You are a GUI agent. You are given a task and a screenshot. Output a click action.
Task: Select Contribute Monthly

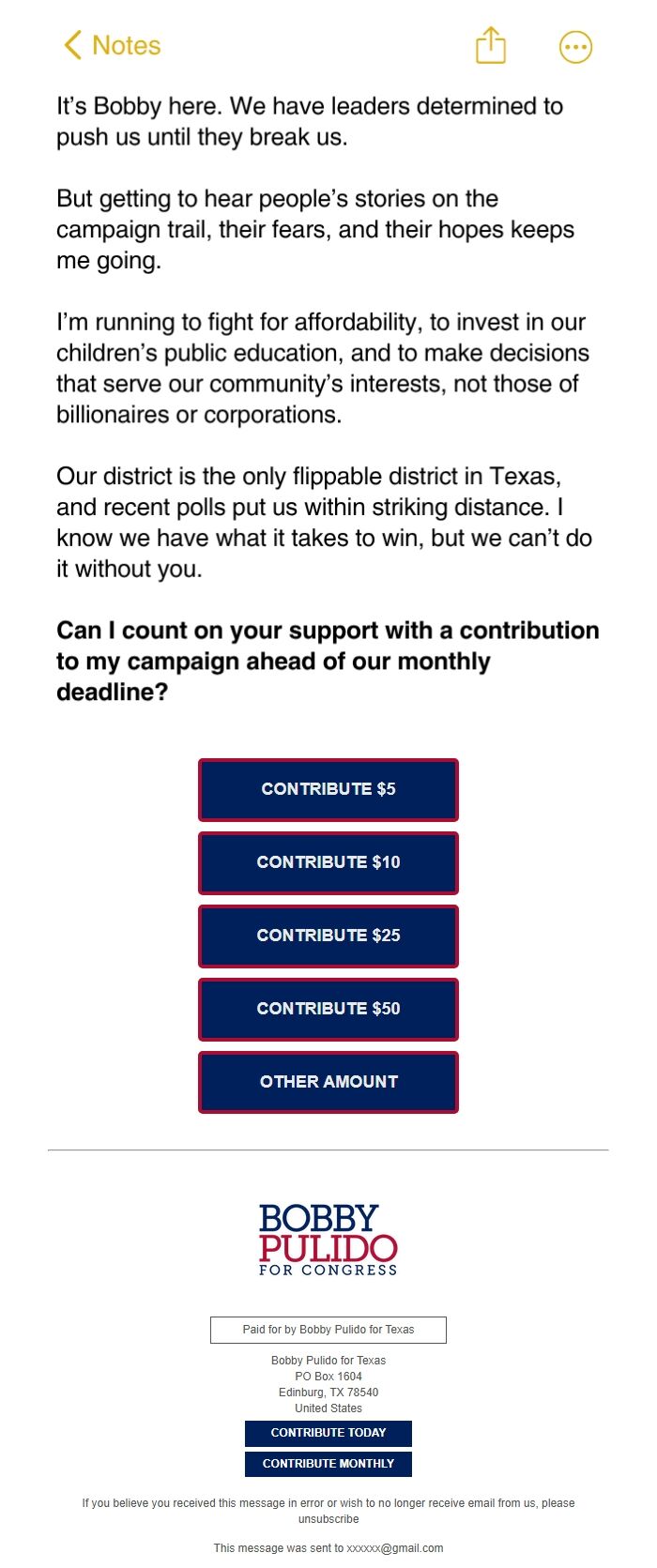tap(328, 1464)
